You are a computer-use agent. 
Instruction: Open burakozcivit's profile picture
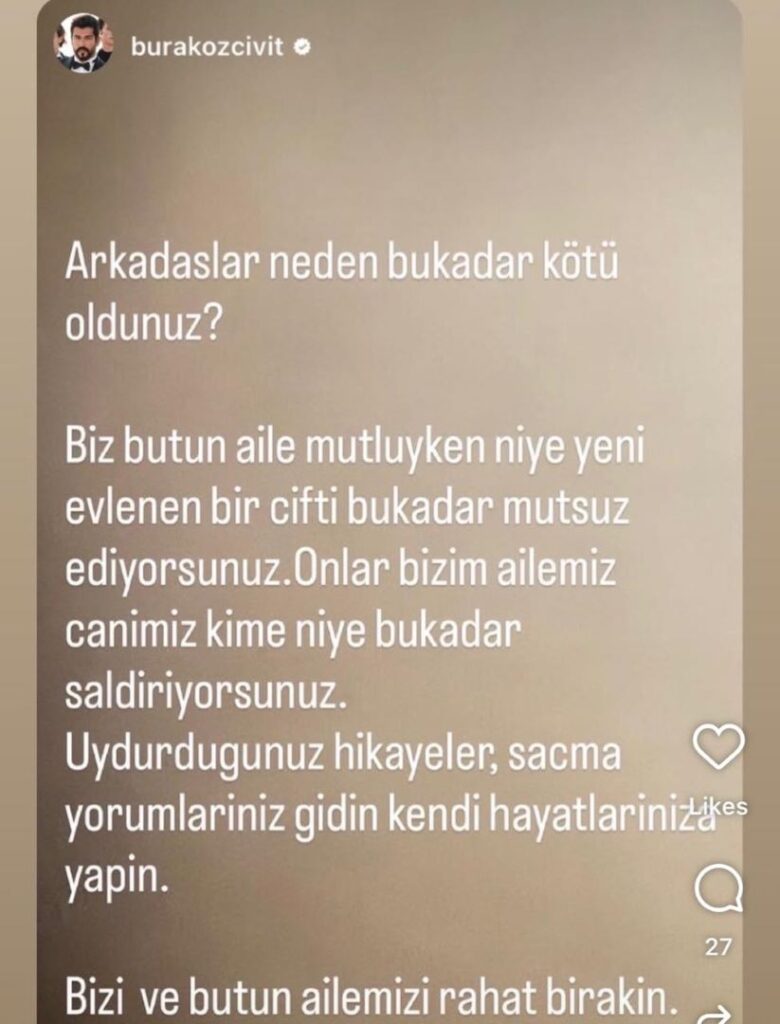(83, 44)
